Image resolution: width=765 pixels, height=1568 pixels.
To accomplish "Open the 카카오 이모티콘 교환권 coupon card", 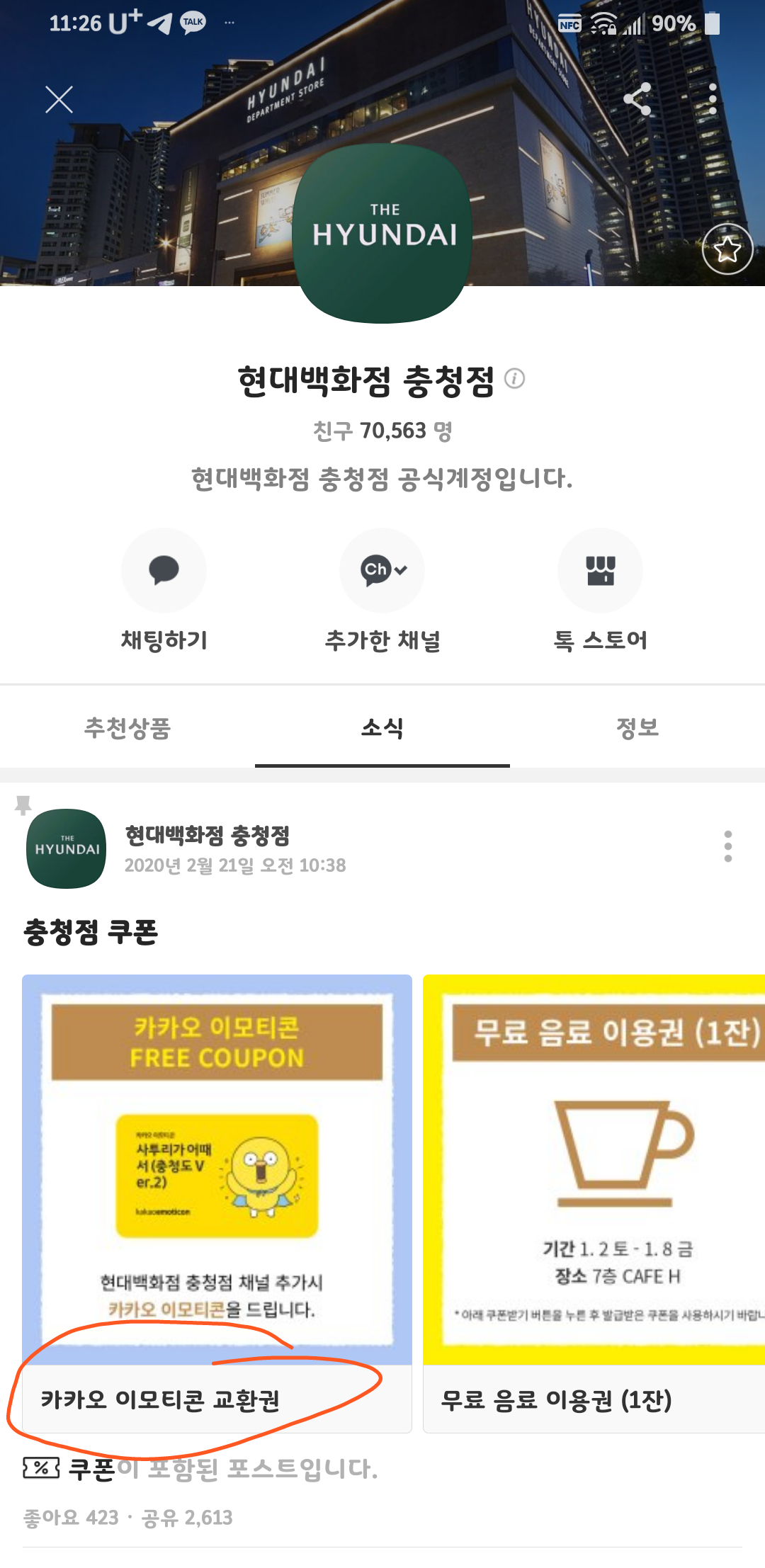I will (x=217, y=1203).
